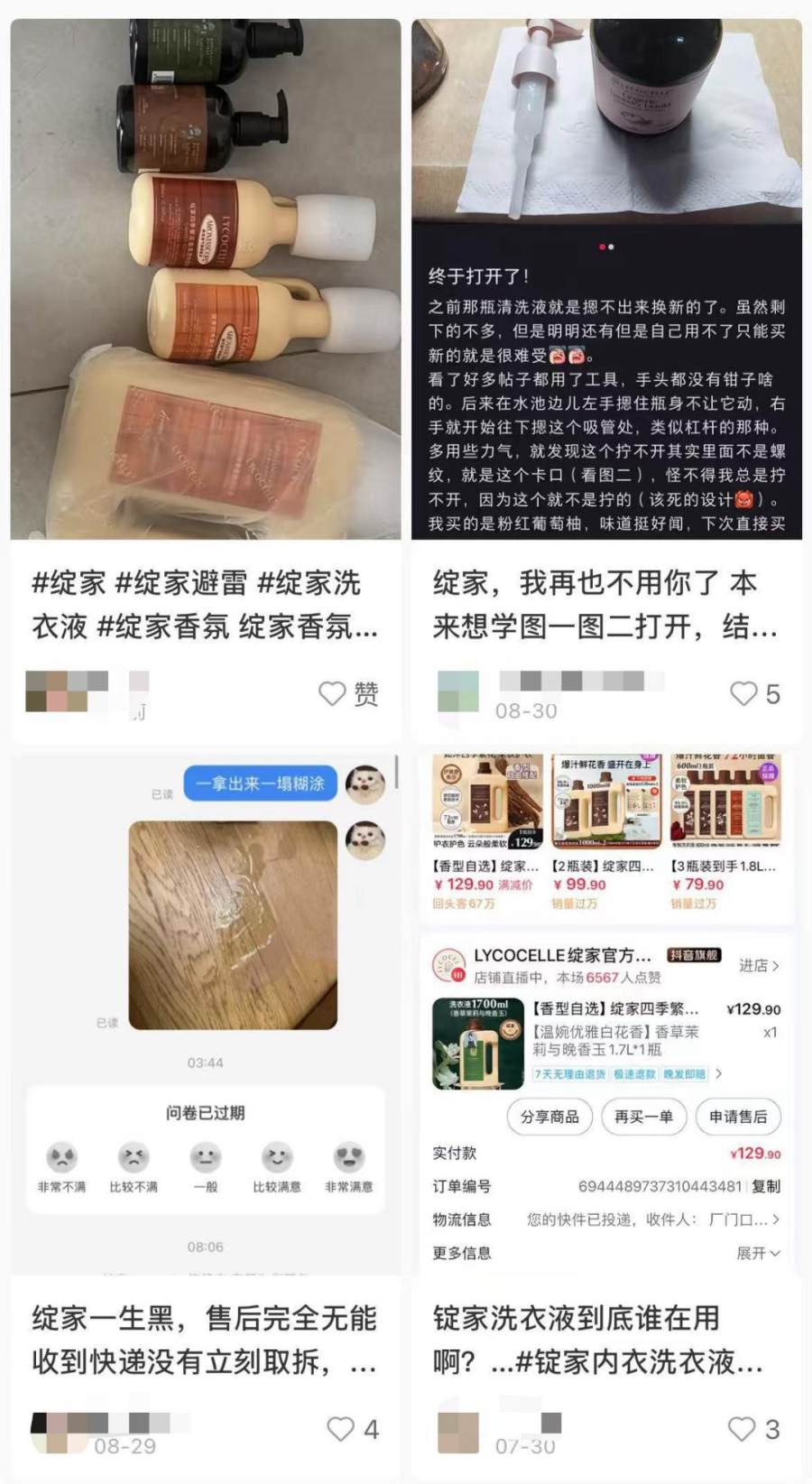
Task: Like the post 绽家，我再也不用你了
Action: point(743,693)
